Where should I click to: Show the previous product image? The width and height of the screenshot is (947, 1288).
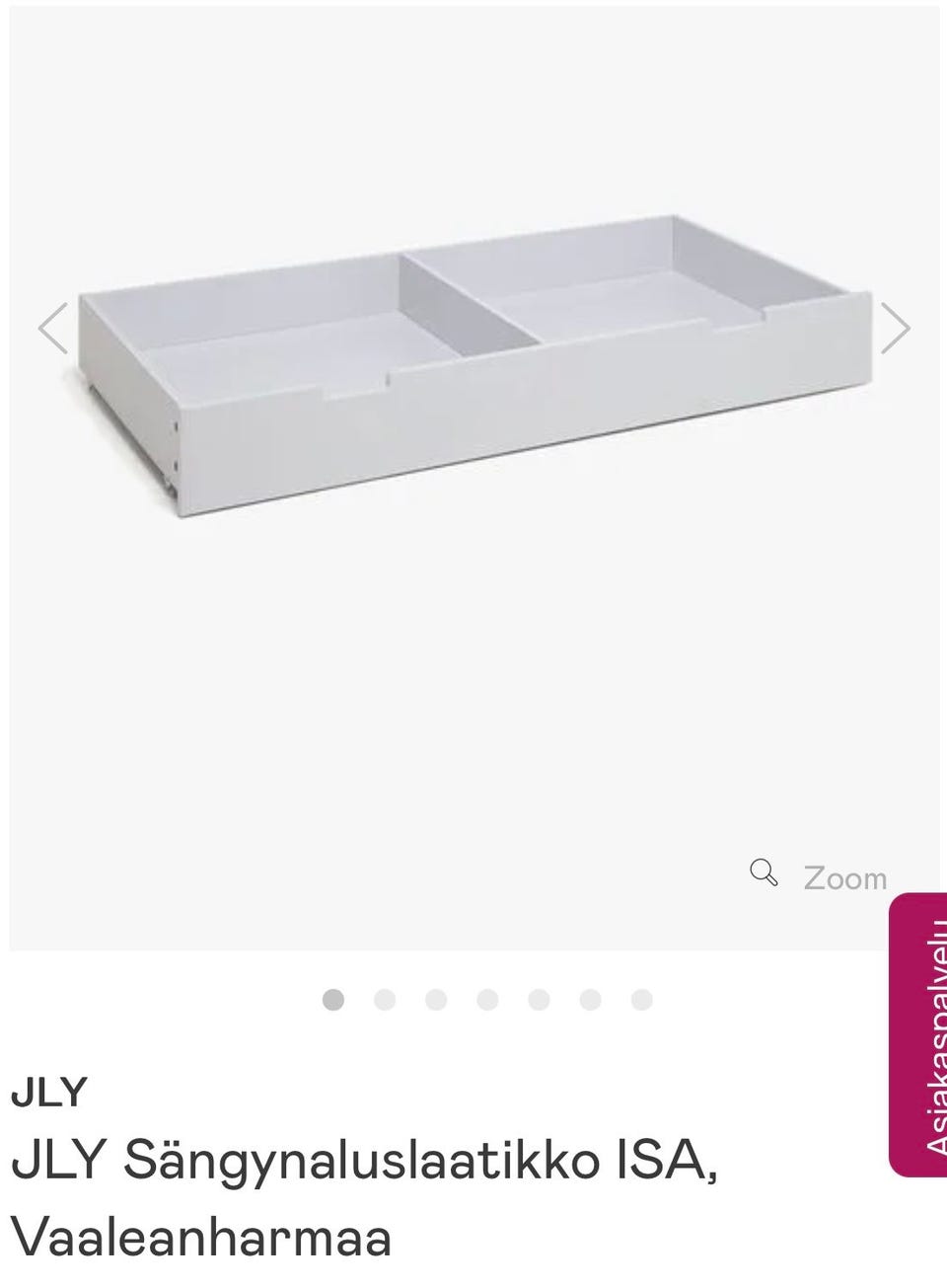pos(53,328)
